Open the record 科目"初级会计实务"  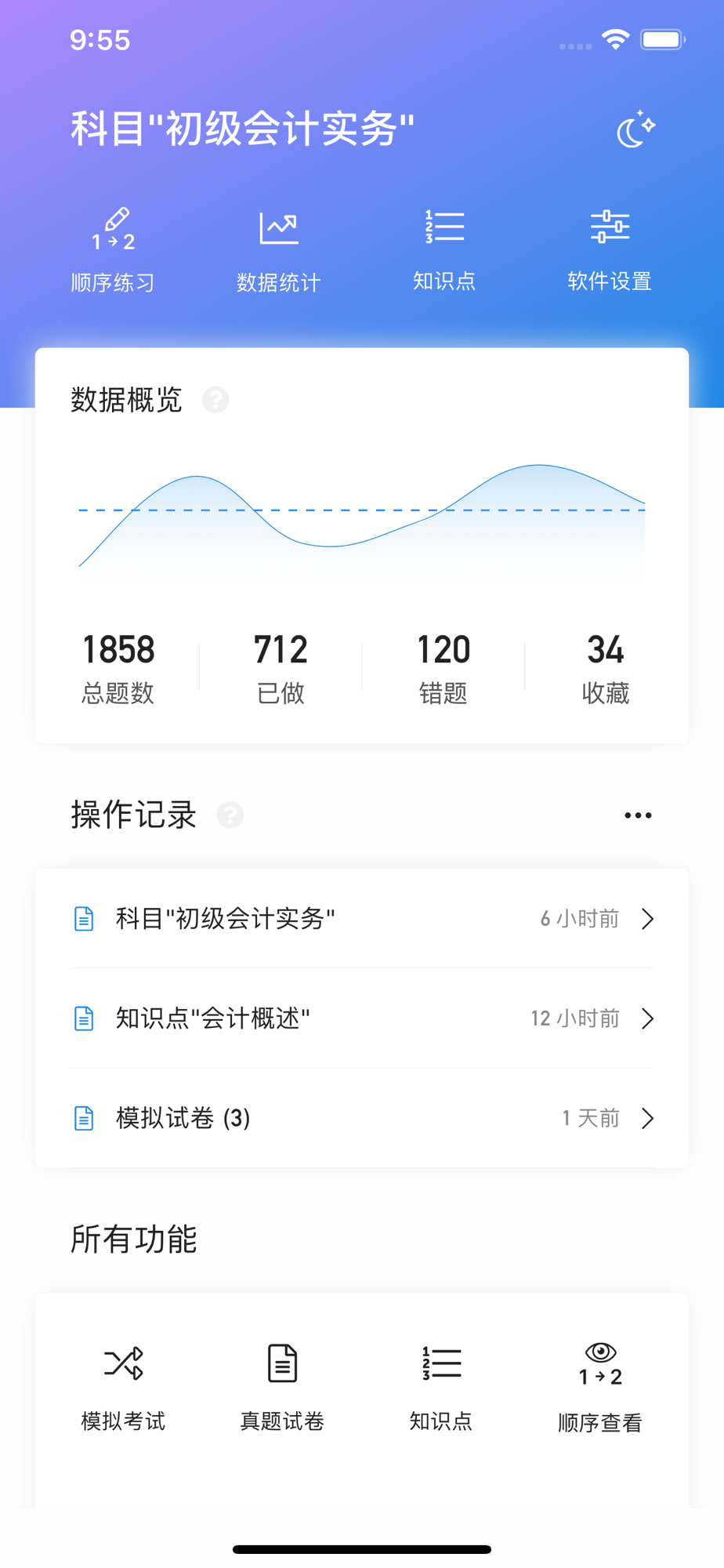362,918
